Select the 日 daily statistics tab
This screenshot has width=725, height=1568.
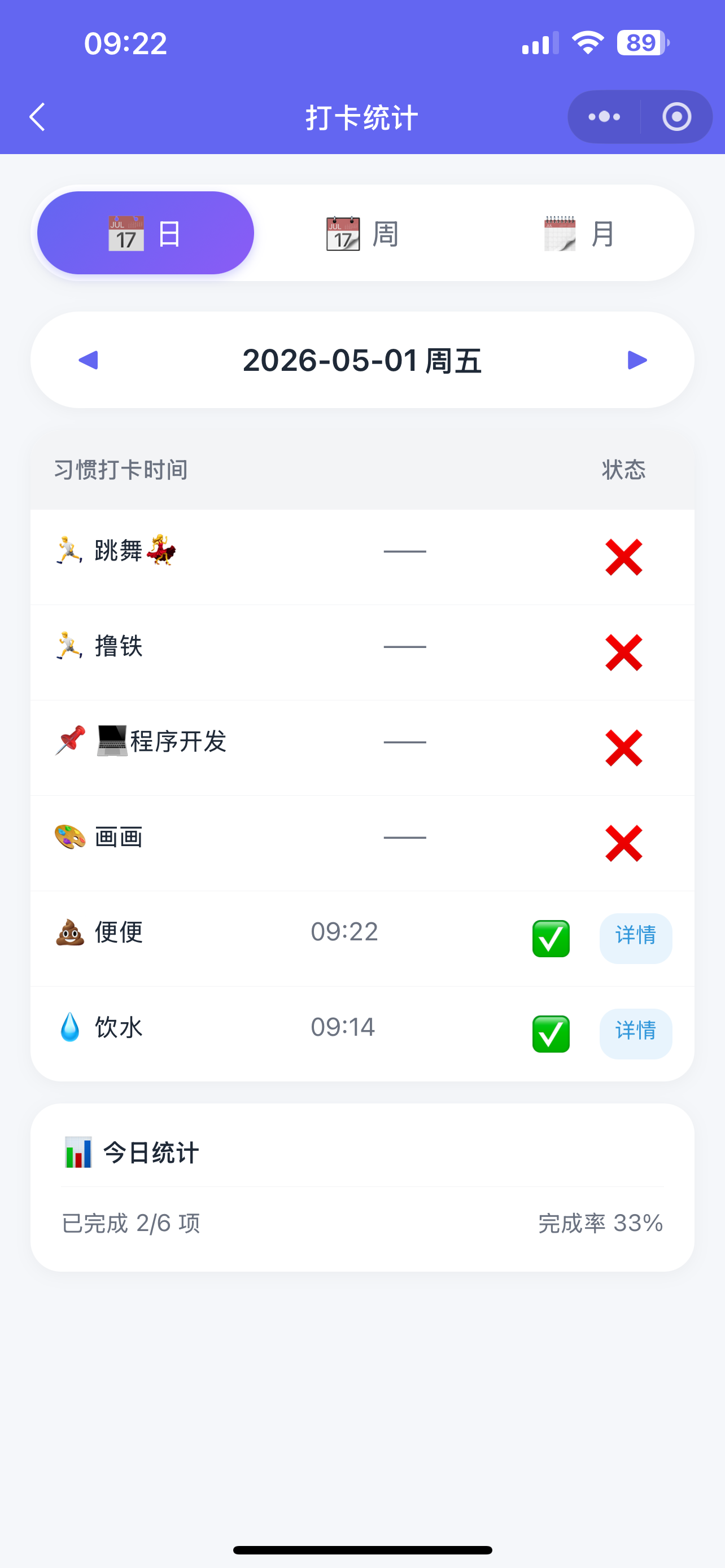[146, 233]
